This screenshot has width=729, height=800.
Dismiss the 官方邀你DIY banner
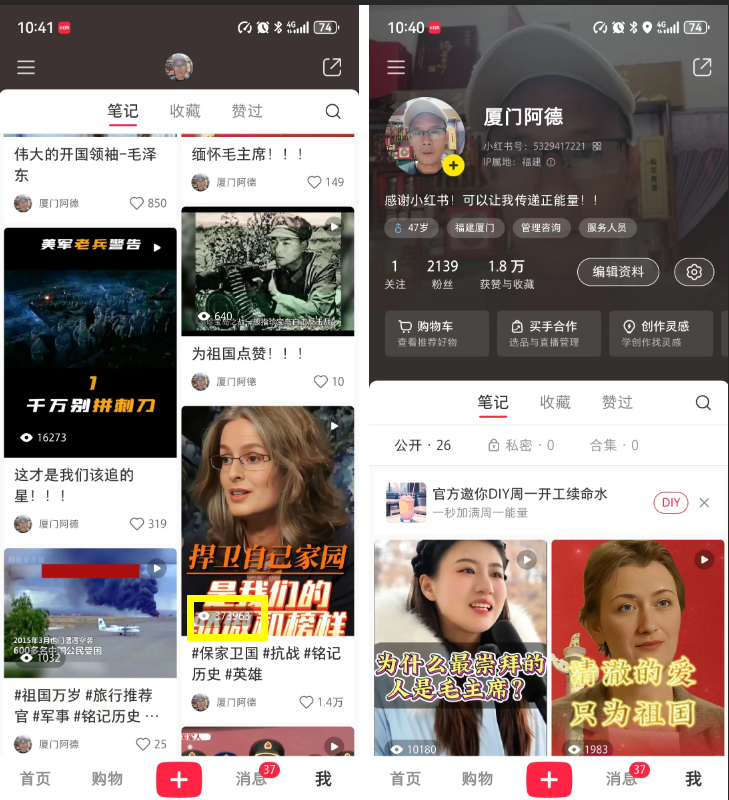tap(704, 502)
